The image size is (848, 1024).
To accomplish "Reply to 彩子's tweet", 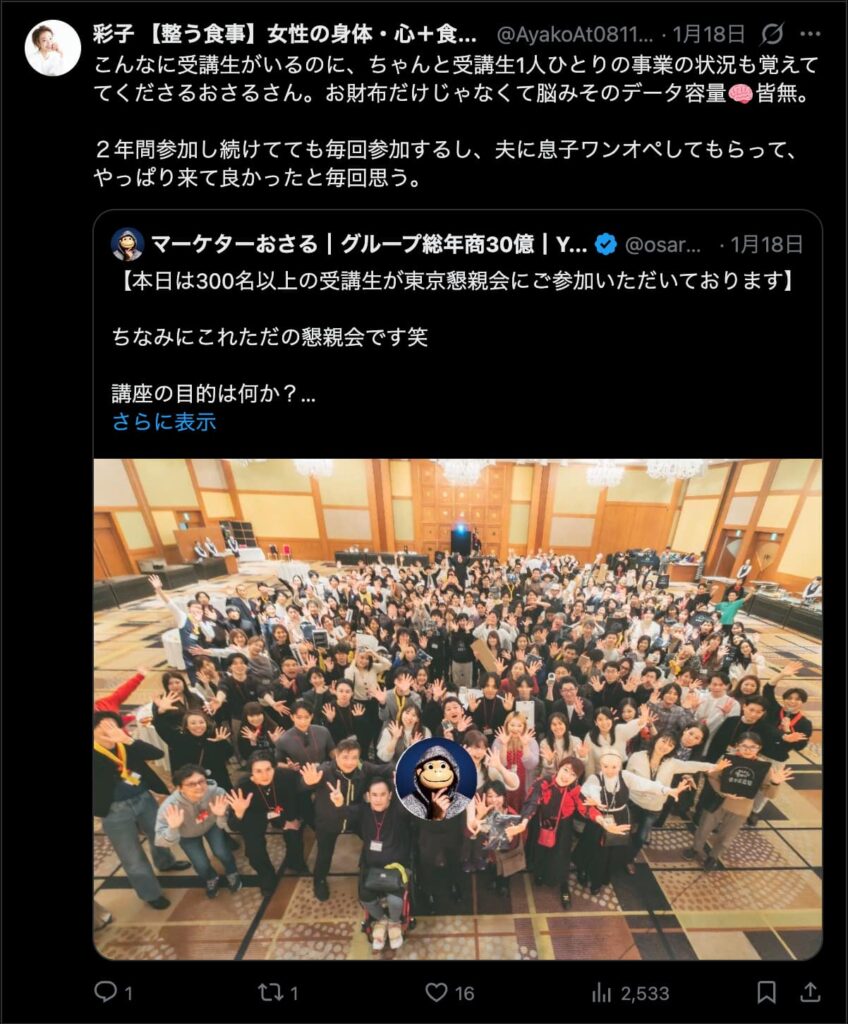I will click(106, 992).
